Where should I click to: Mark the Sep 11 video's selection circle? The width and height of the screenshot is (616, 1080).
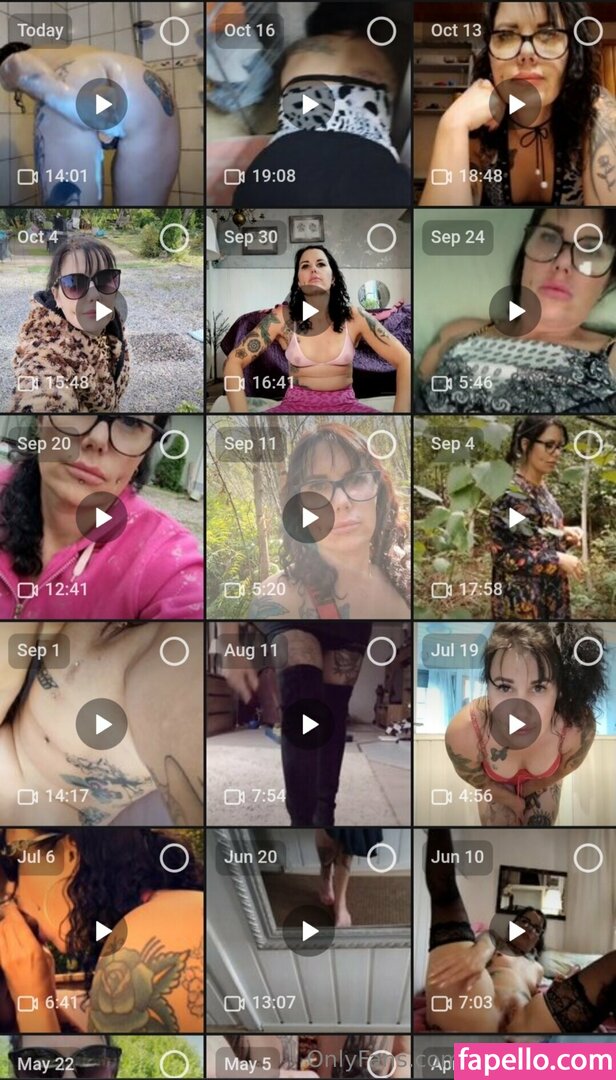381,445
